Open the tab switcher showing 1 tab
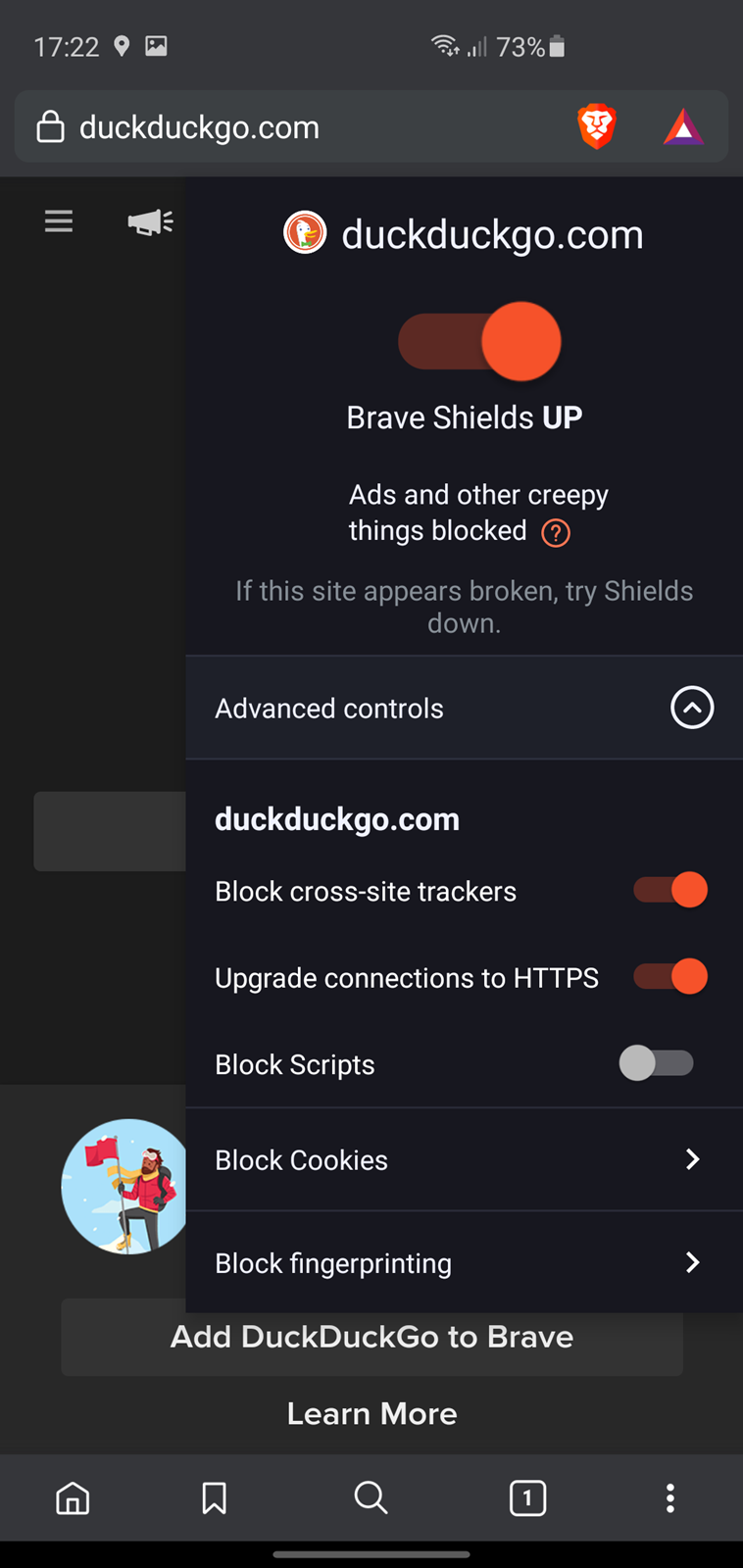The width and height of the screenshot is (743, 1568). pos(527,1497)
